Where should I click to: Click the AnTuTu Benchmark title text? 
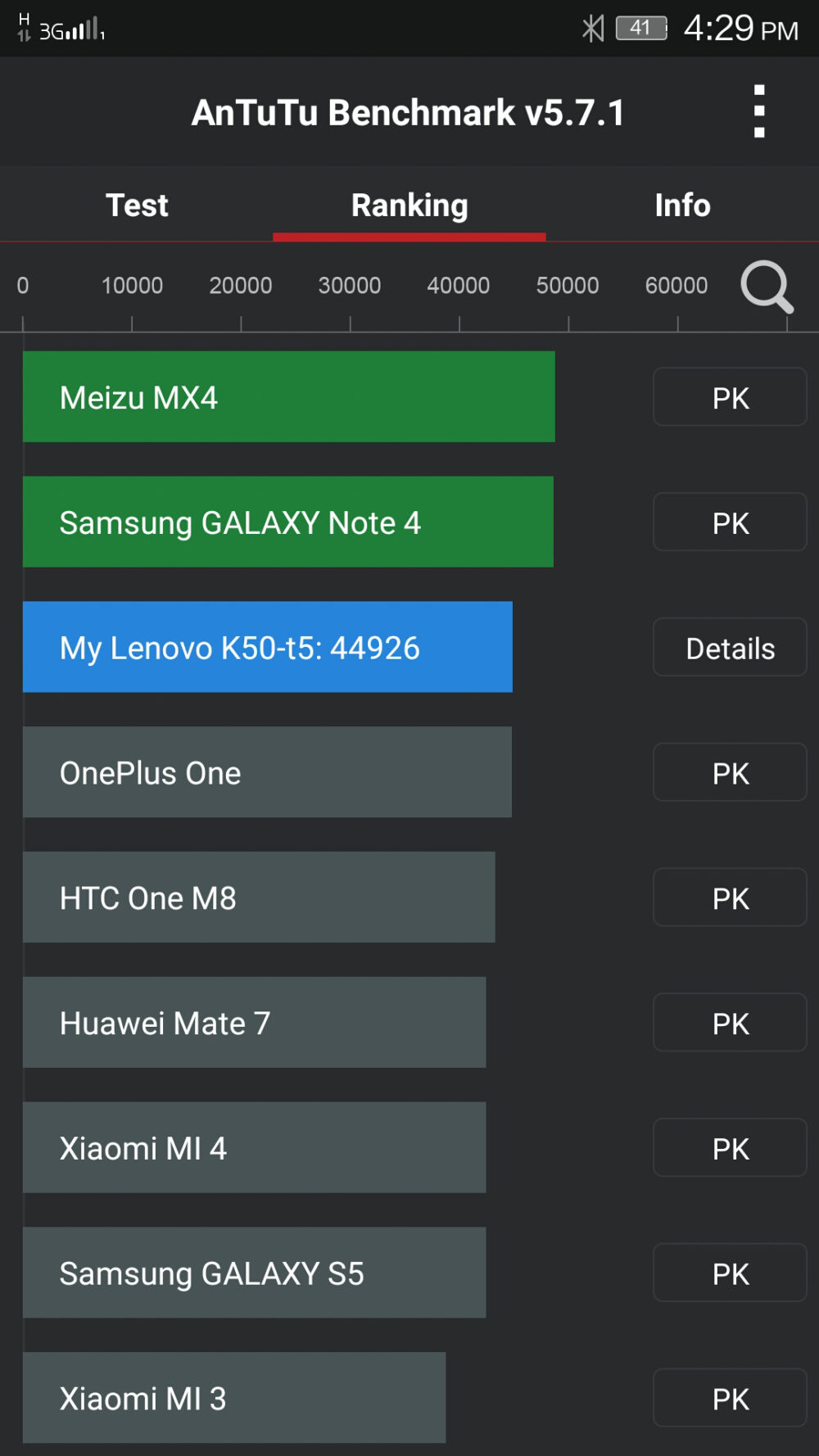pos(409,112)
